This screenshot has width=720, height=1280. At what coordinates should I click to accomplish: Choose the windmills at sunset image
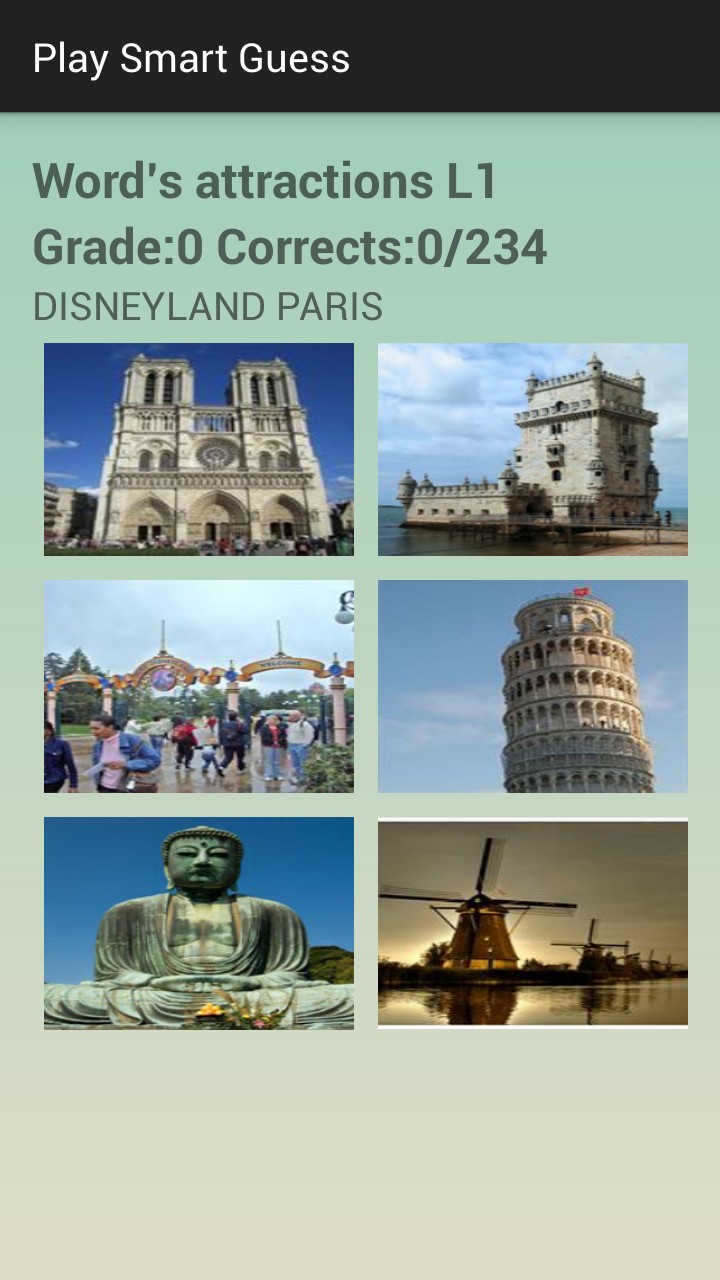[x=533, y=923]
